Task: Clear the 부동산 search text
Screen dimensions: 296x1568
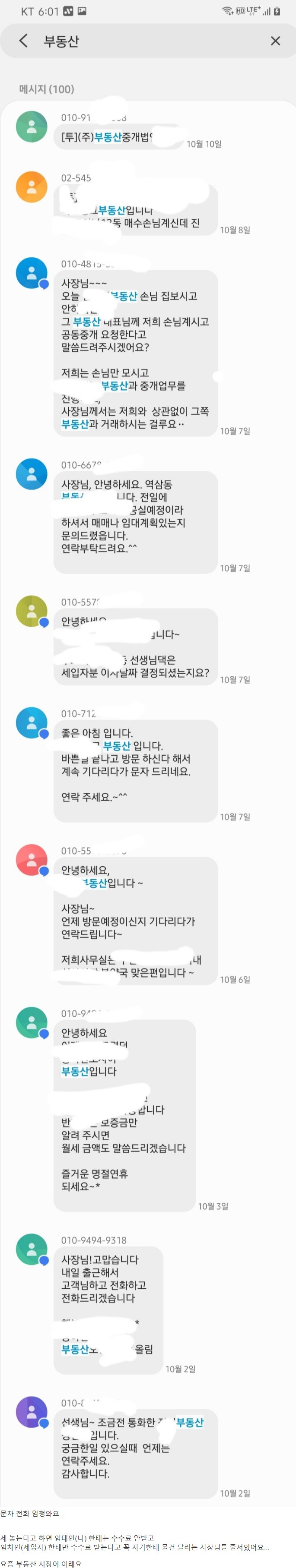Action: (x=275, y=41)
